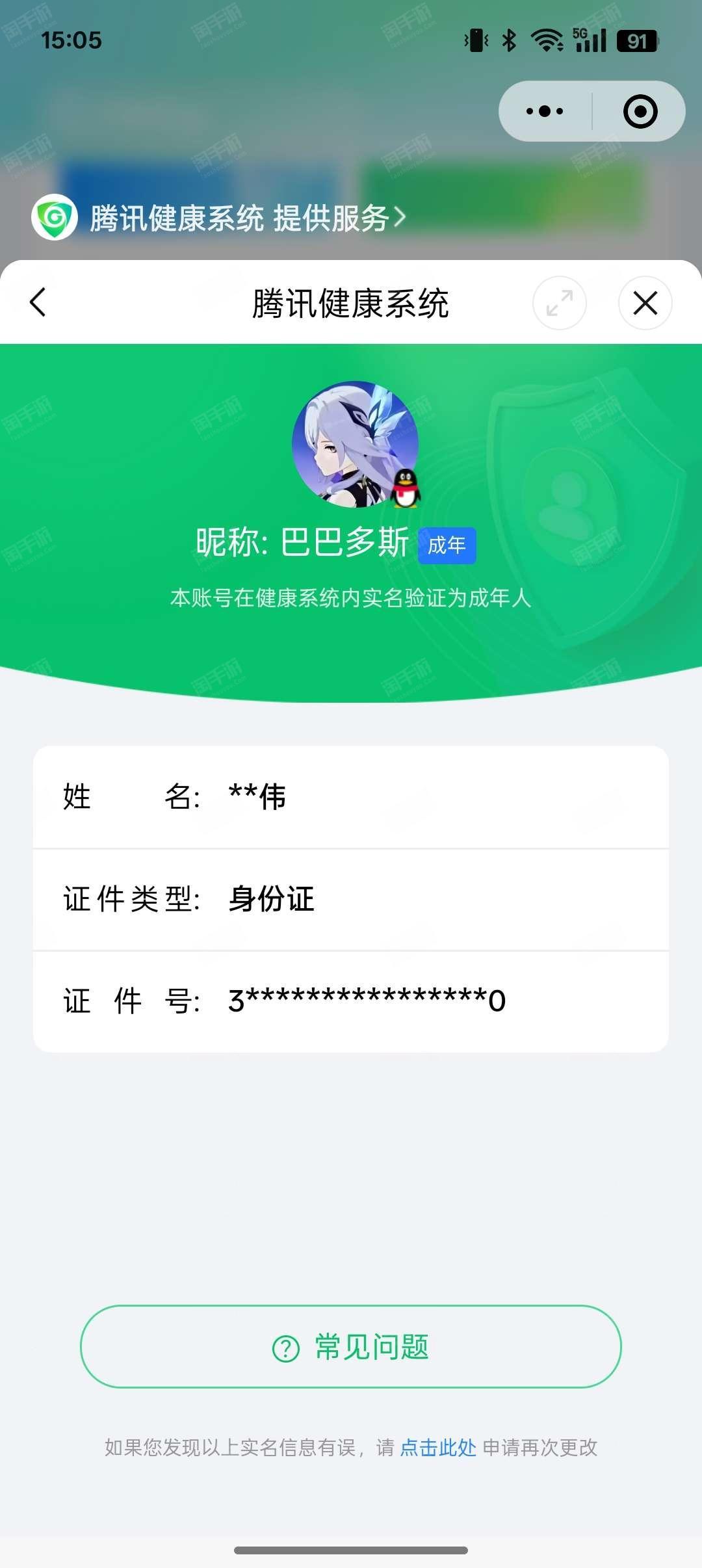This screenshot has width=702, height=1568.
Task: Close the 腾讯健康系统 panel
Action: click(x=645, y=303)
